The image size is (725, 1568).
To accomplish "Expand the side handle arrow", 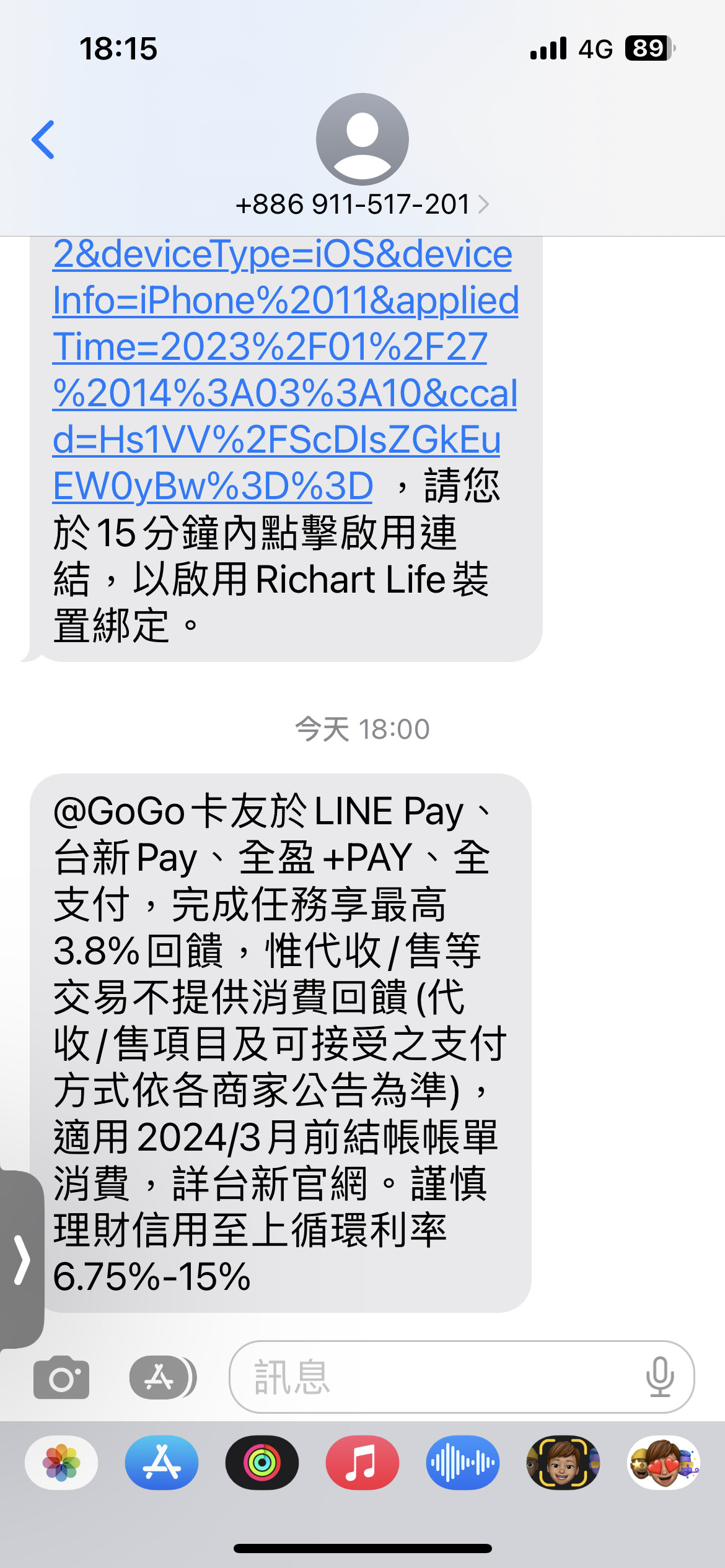I will pos(22,1259).
